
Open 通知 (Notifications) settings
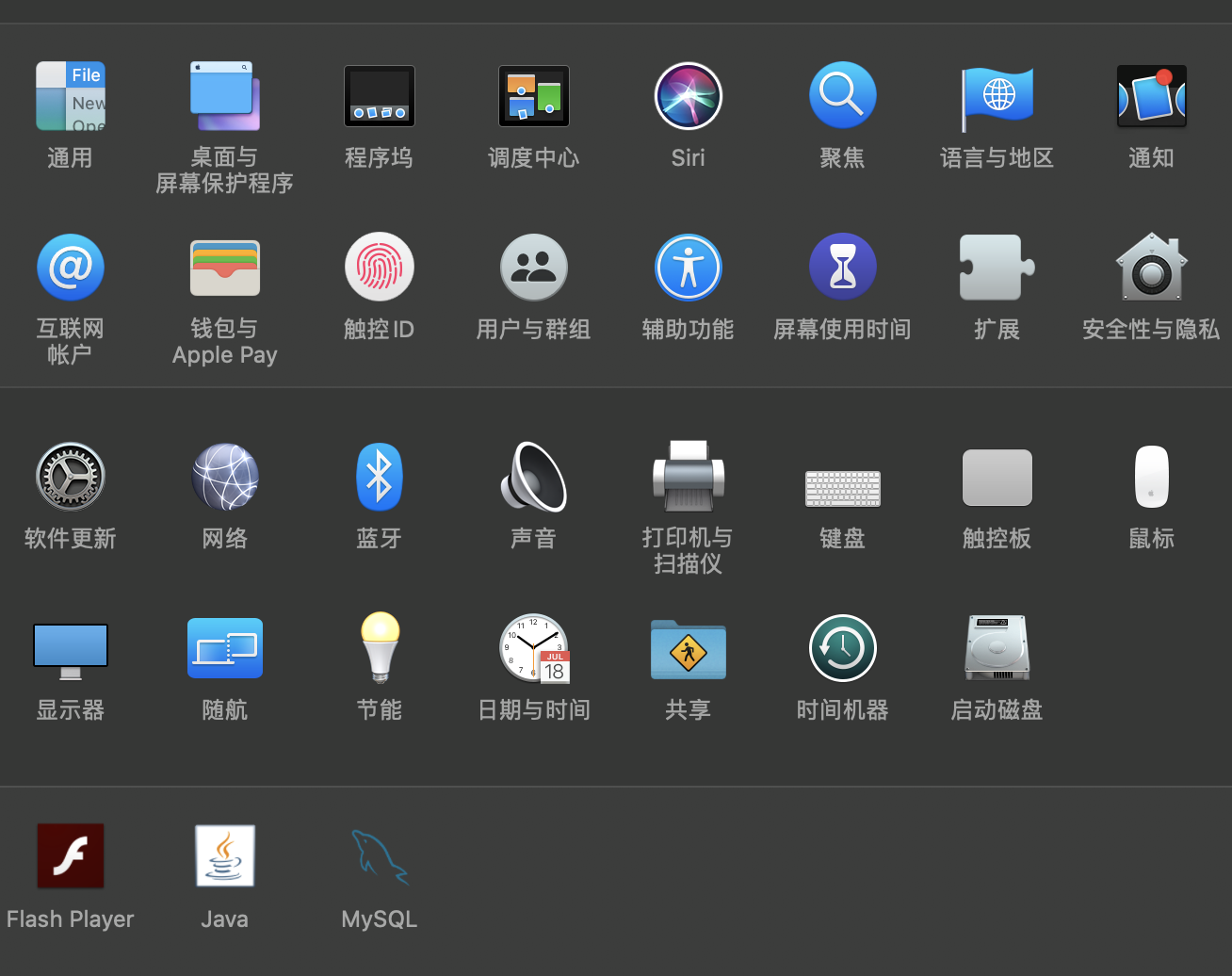[1151, 96]
